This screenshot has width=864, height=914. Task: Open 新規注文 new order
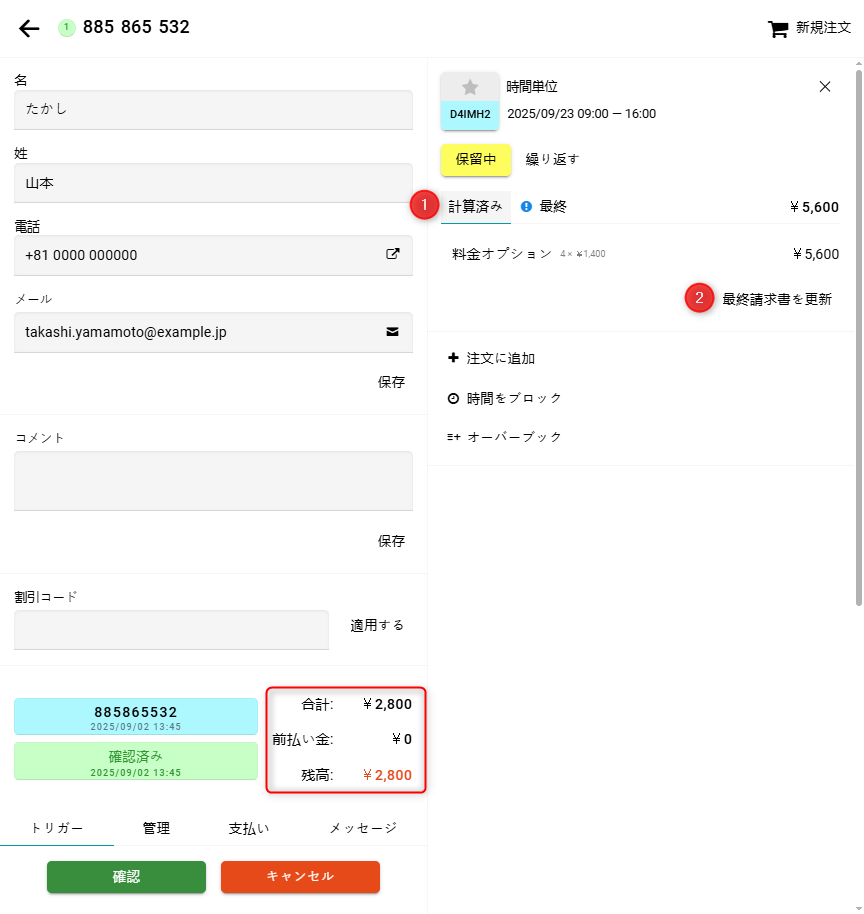tap(809, 28)
